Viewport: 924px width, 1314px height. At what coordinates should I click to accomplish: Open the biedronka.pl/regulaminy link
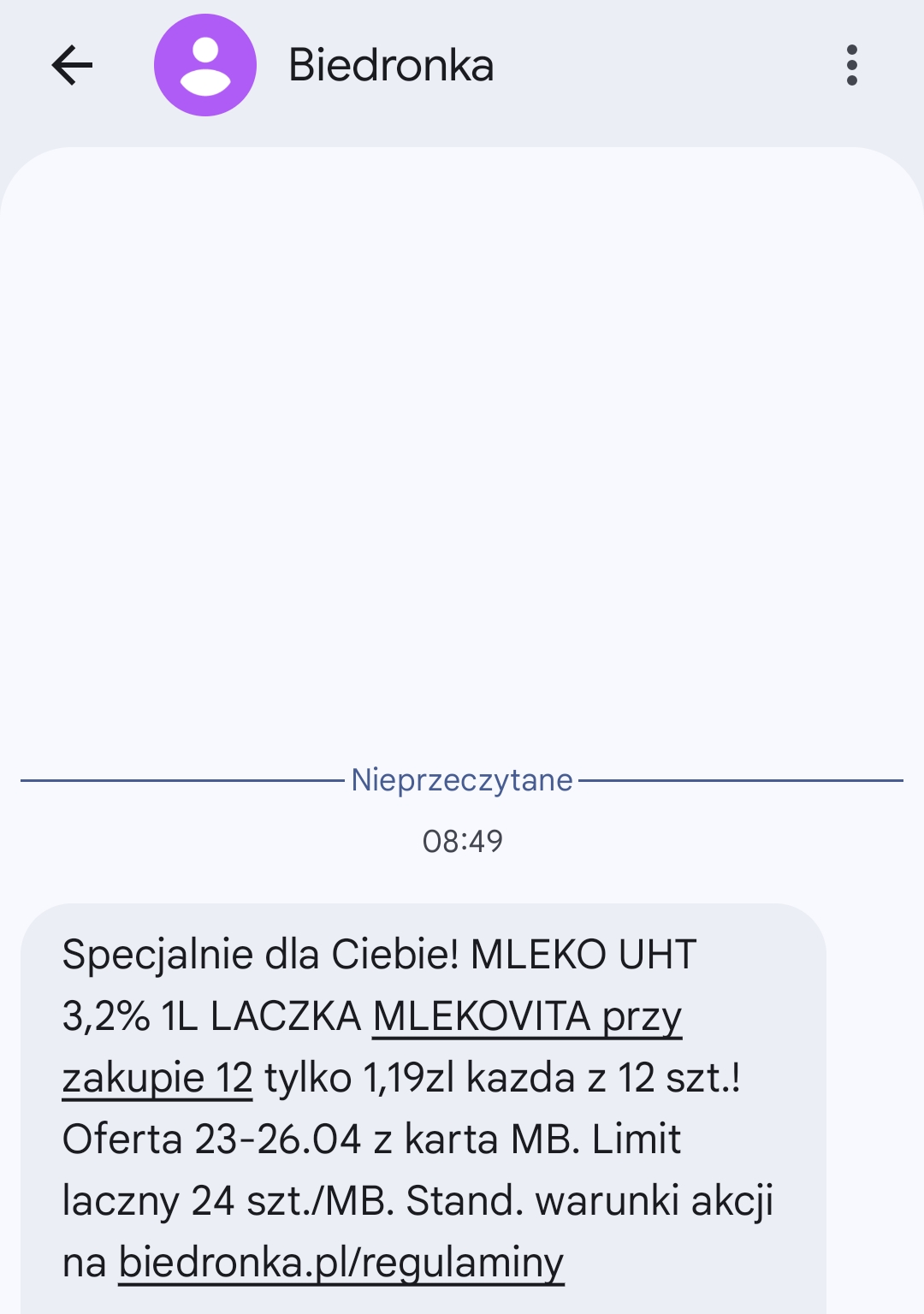(x=341, y=1263)
